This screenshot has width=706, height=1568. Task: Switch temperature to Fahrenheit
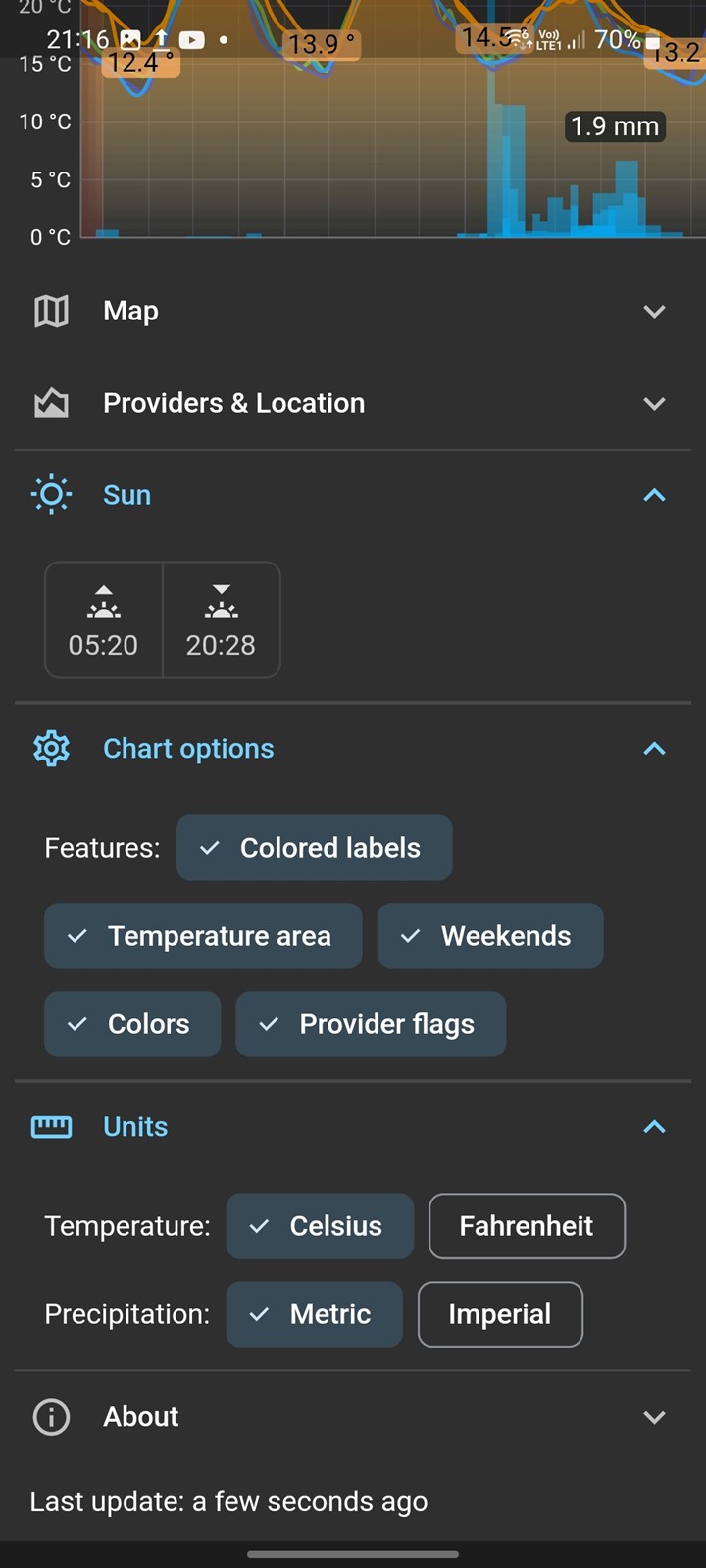click(527, 1226)
